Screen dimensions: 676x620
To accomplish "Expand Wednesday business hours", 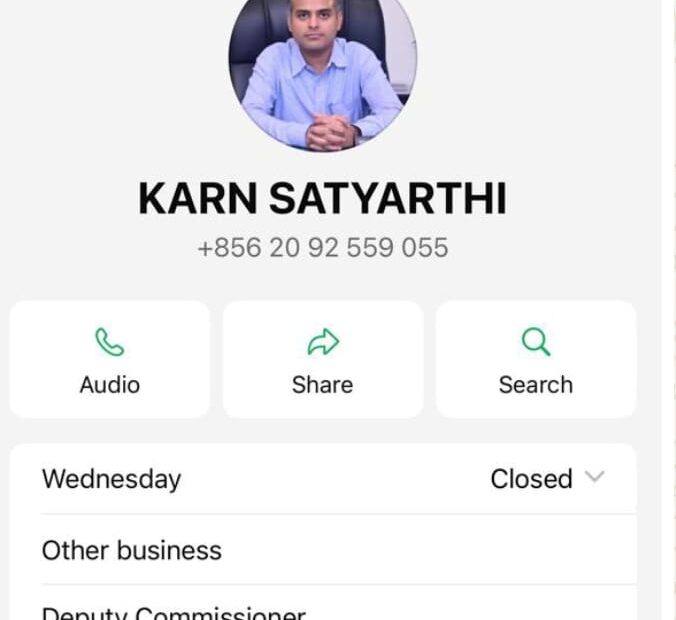I will tap(594, 478).
